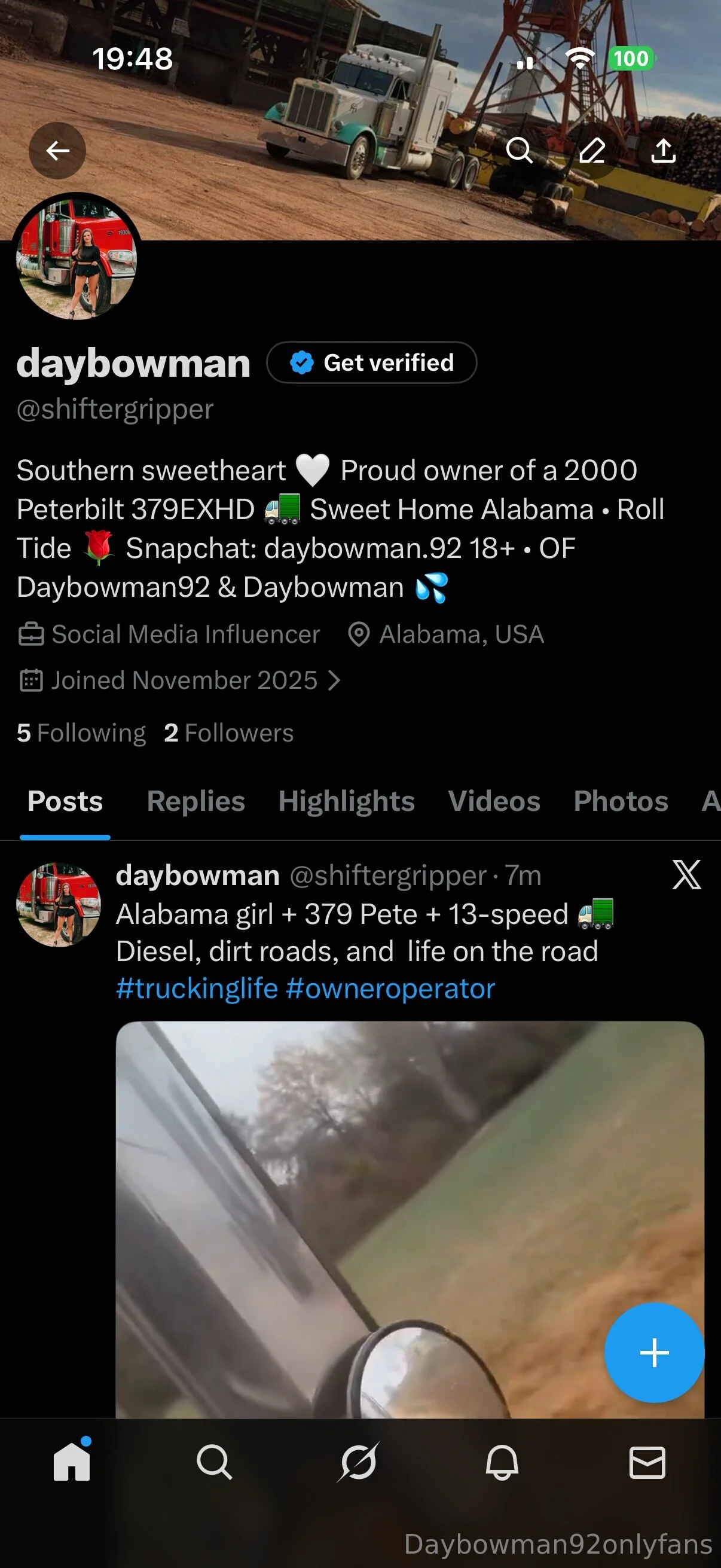Screen dimensions: 721x1568
Task: Tap the Get verified button
Action: tap(372, 363)
